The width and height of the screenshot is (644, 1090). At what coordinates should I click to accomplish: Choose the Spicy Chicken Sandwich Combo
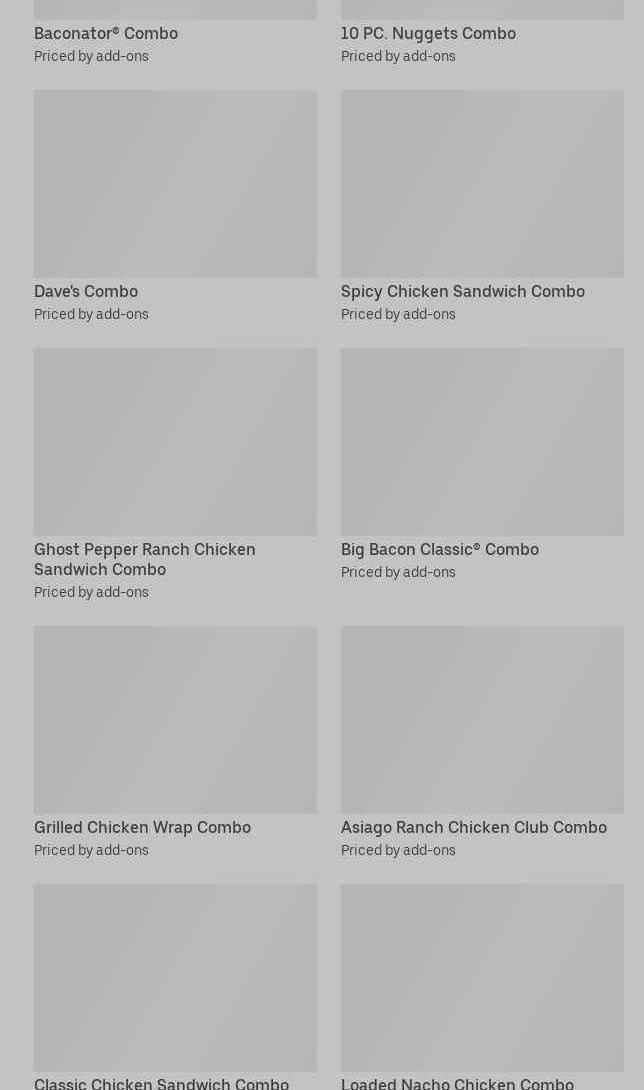pos(482,206)
